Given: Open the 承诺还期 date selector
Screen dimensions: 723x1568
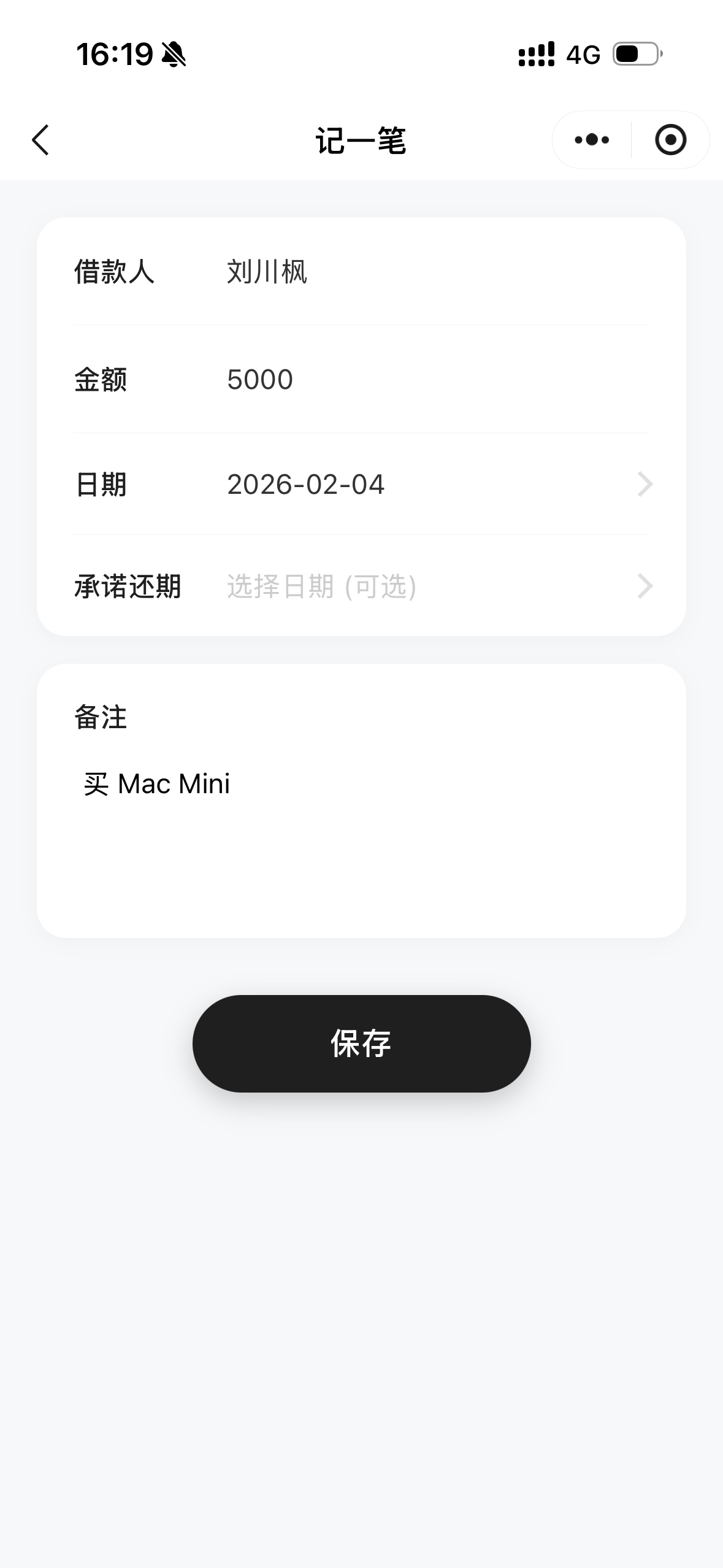Looking at the screenshot, I should click(362, 586).
